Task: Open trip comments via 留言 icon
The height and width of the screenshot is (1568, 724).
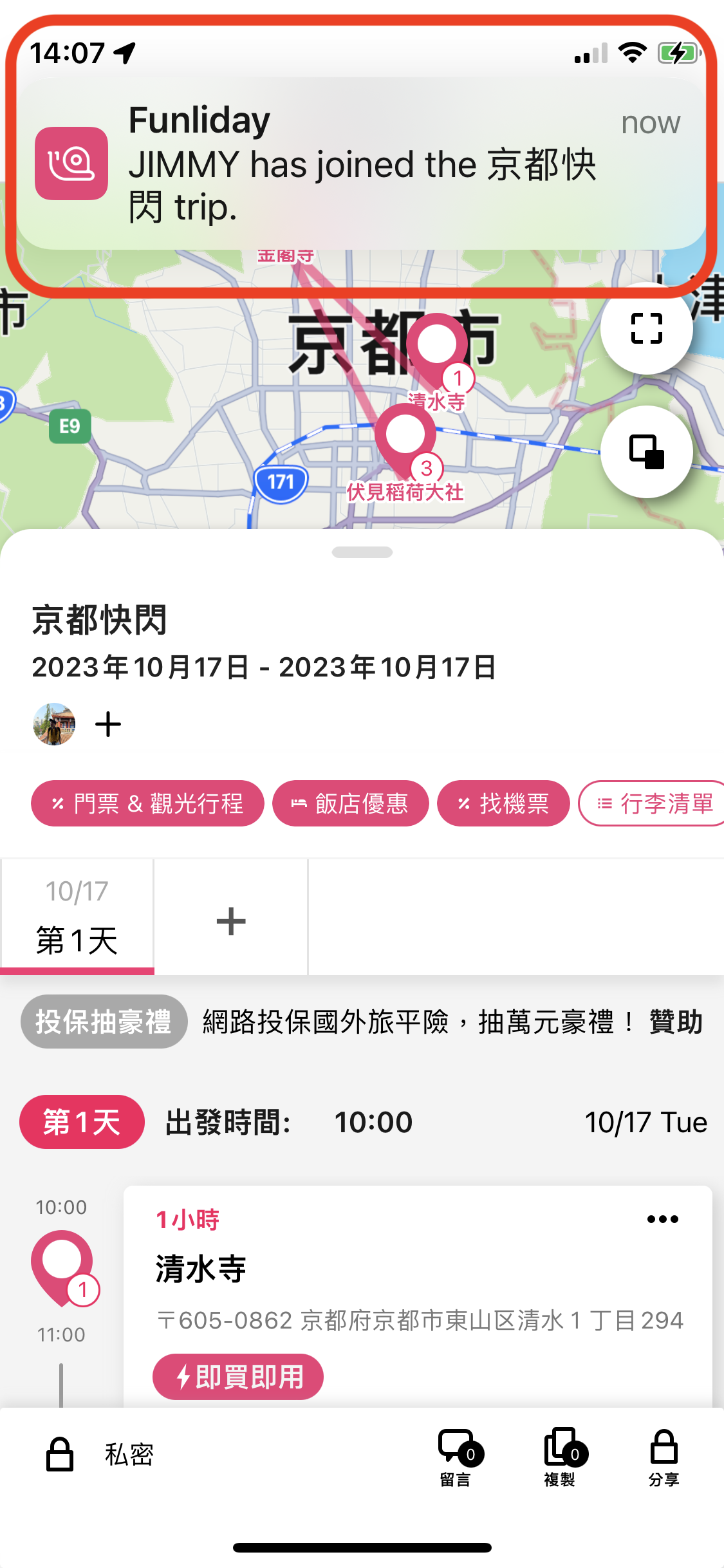Action: pos(458,1451)
